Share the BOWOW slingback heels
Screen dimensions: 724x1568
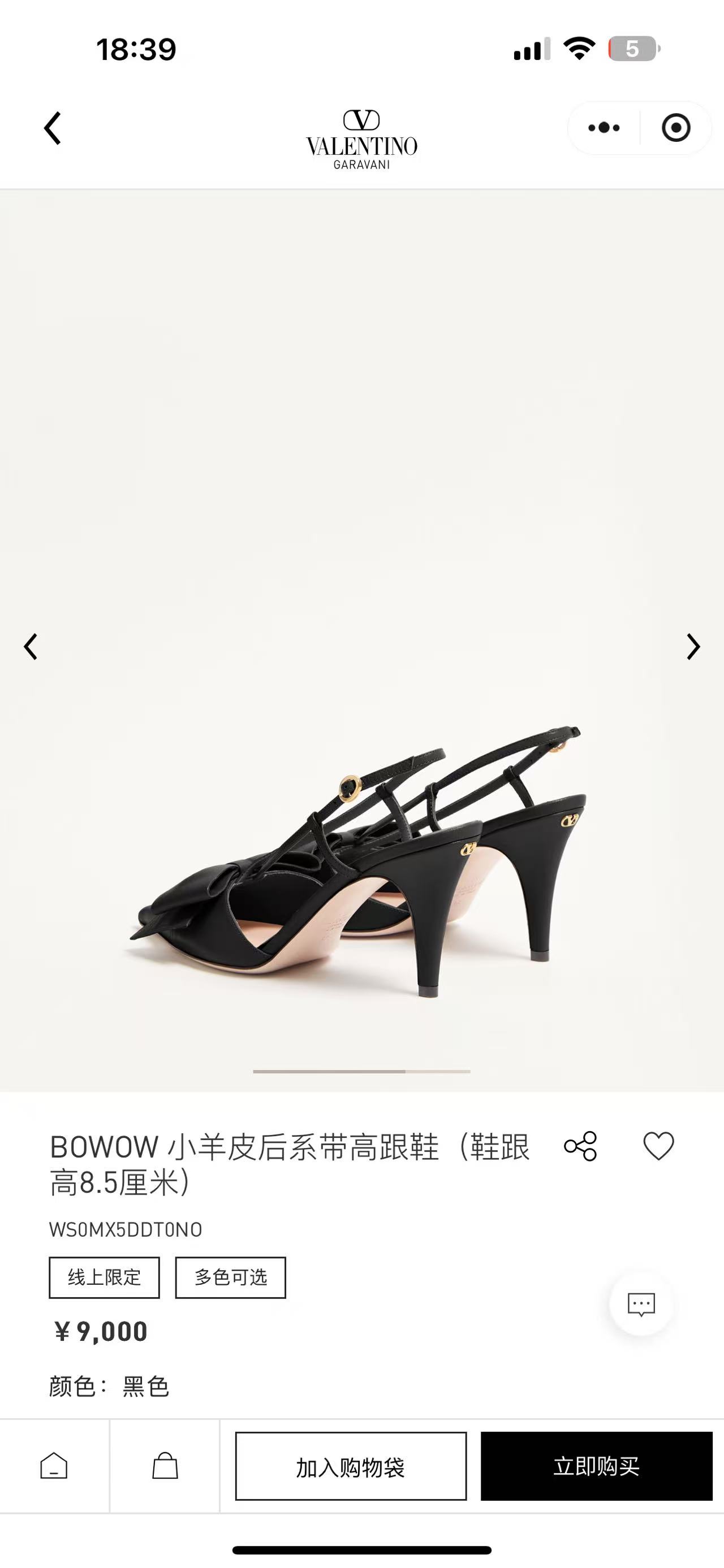[x=580, y=1146]
